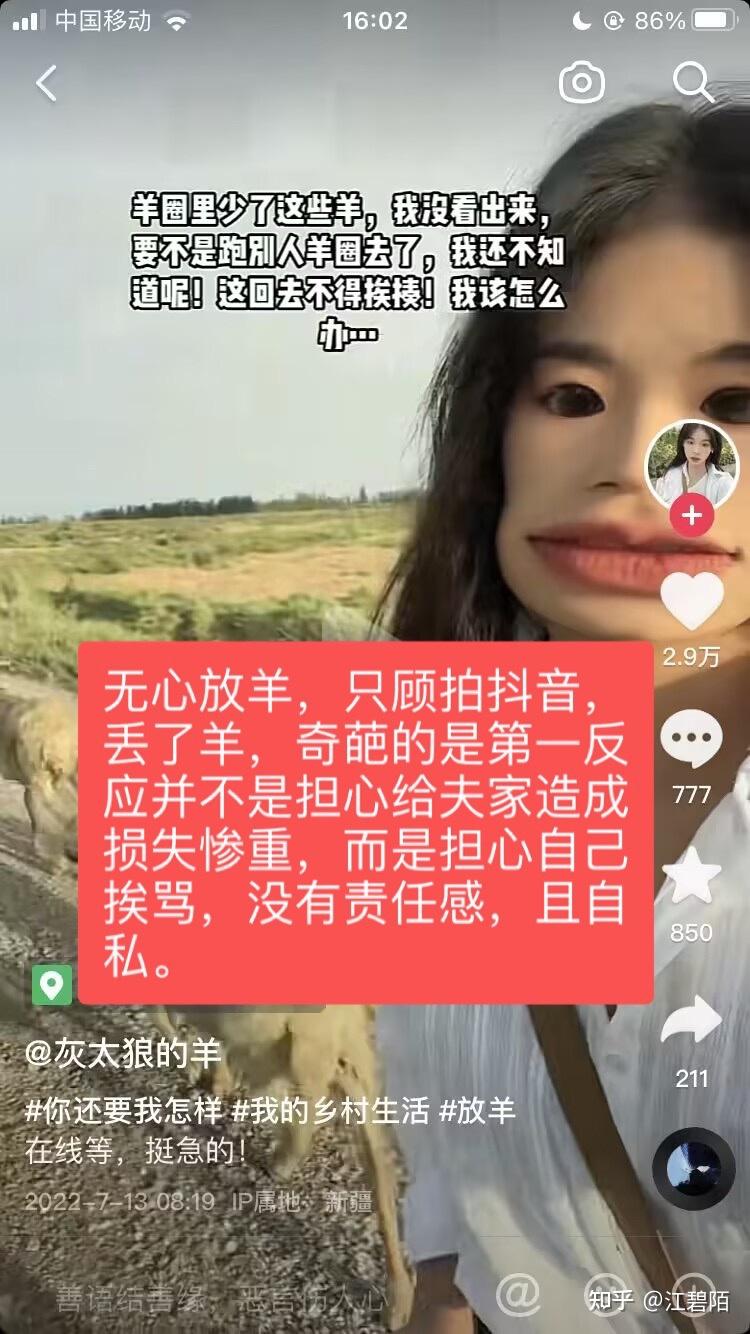
Task: Open the green location tag
Action: [52, 985]
